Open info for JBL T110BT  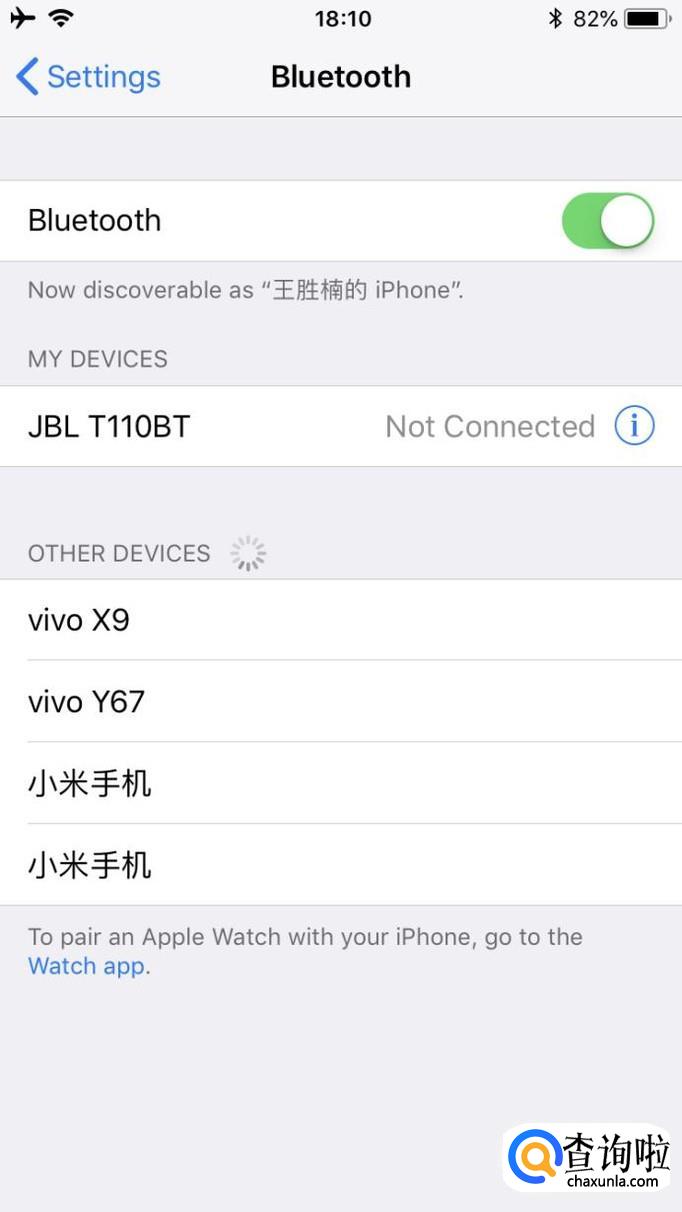click(634, 427)
